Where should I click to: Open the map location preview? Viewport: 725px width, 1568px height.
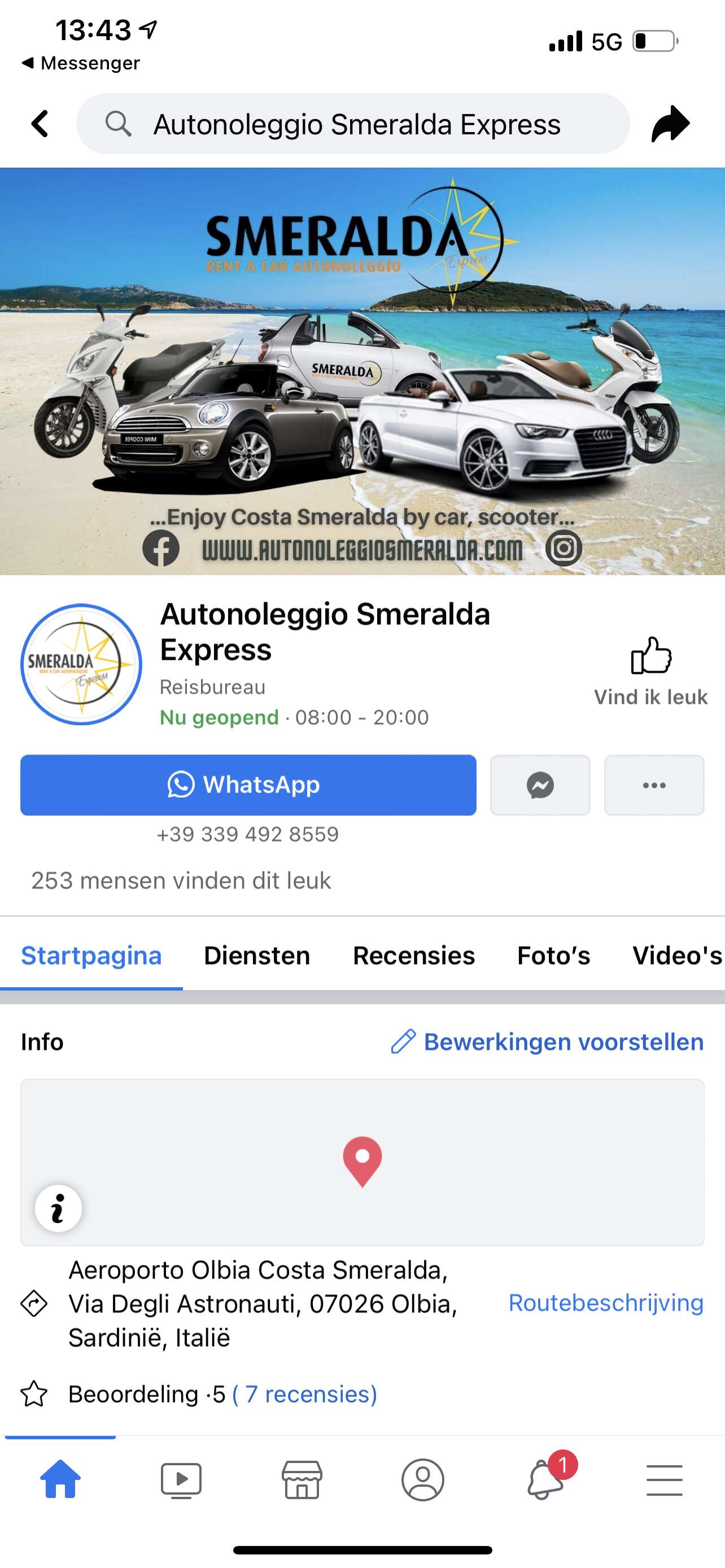(362, 1162)
